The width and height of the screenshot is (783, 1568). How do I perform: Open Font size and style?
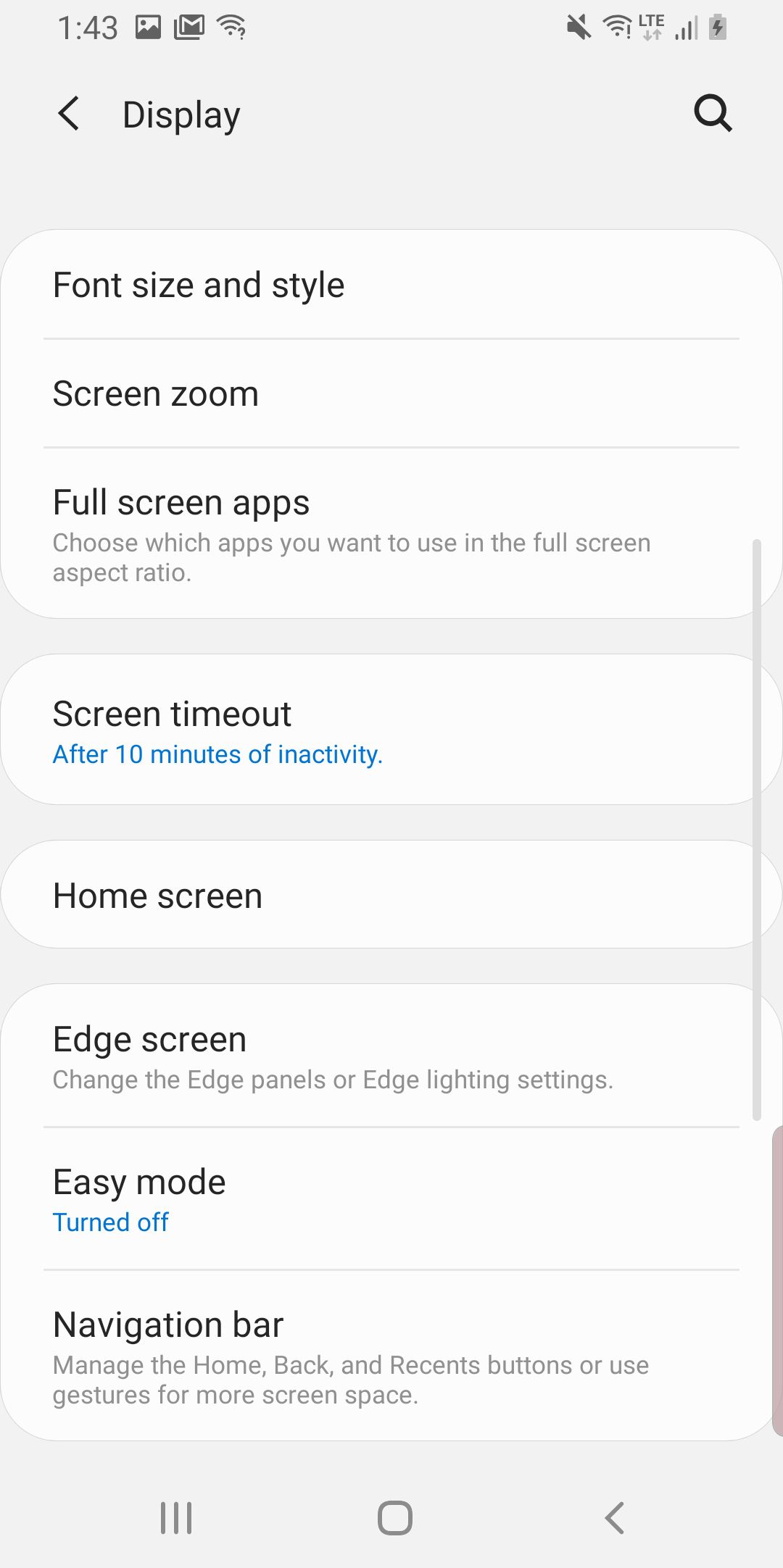pyautogui.click(x=391, y=285)
